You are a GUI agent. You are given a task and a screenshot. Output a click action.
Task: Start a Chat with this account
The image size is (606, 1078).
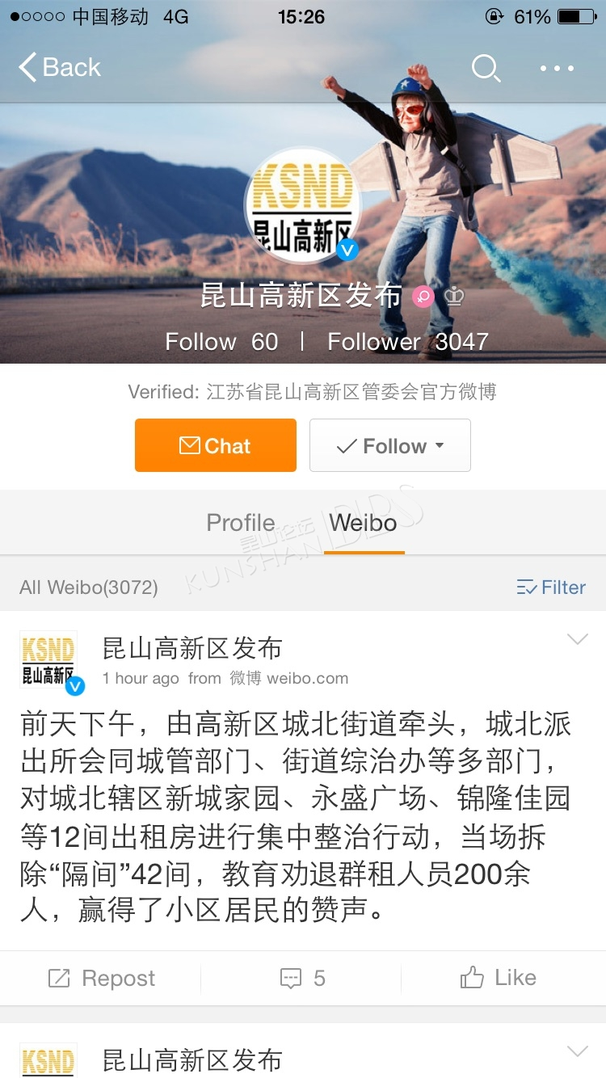click(x=215, y=446)
